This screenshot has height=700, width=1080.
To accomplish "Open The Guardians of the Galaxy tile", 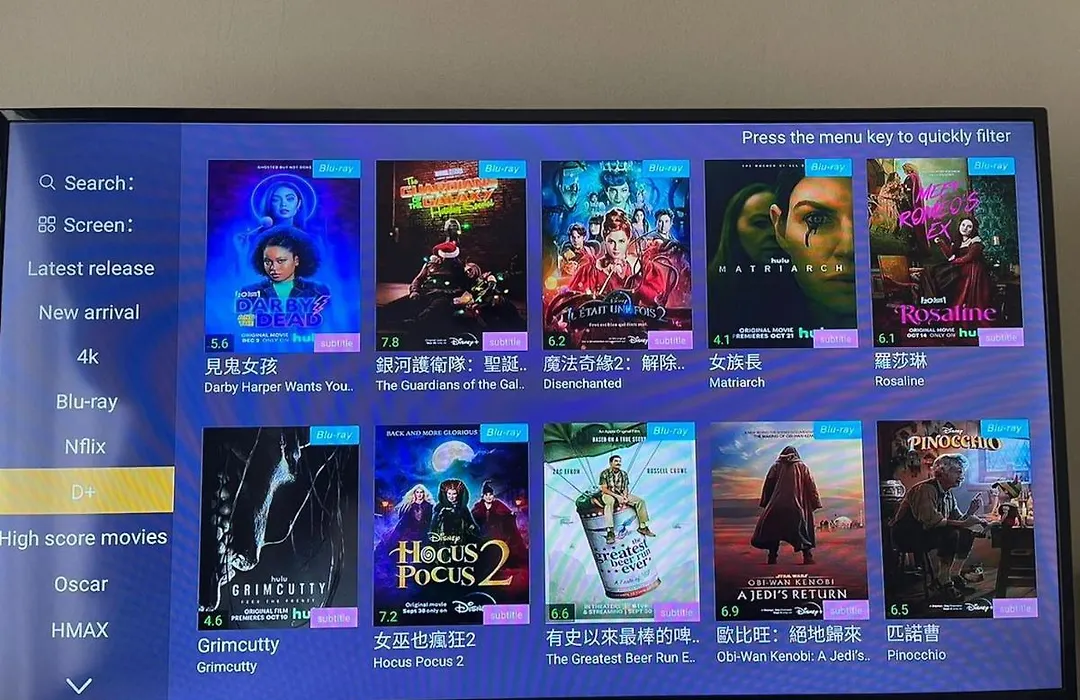I will tap(450, 255).
